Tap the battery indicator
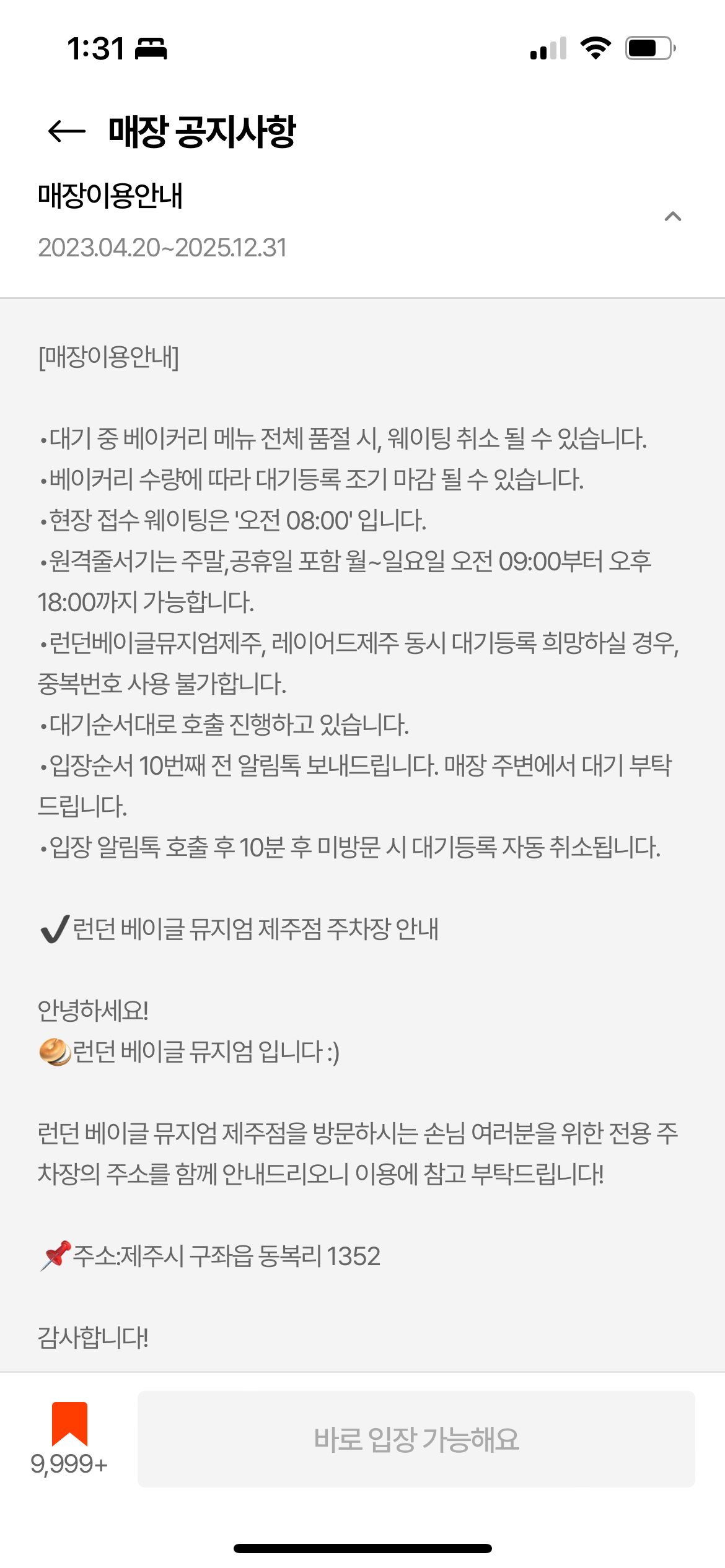The width and height of the screenshot is (725, 1568). [x=648, y=48]
